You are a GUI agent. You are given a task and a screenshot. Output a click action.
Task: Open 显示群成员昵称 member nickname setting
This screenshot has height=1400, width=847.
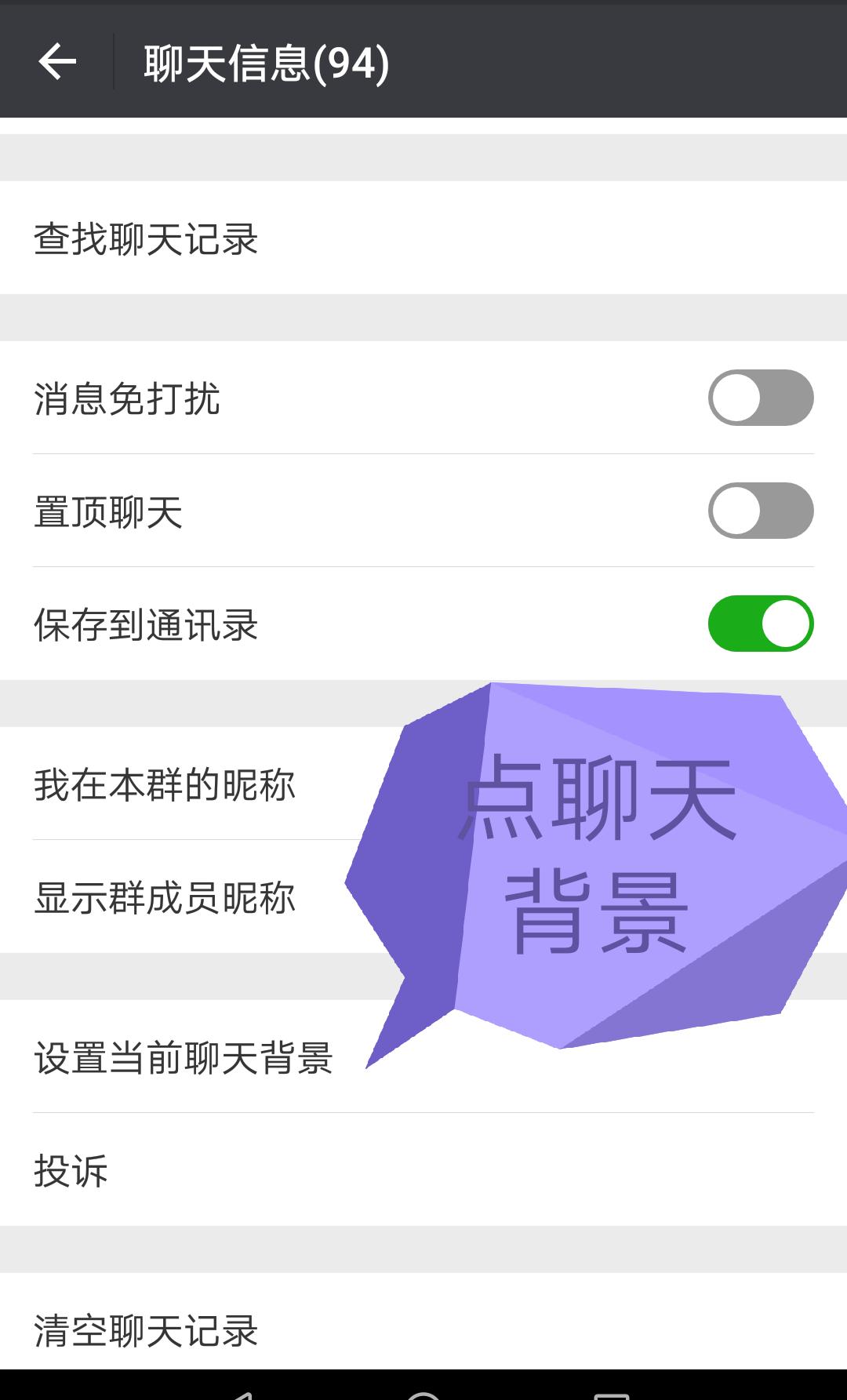[x=166, y=900]
